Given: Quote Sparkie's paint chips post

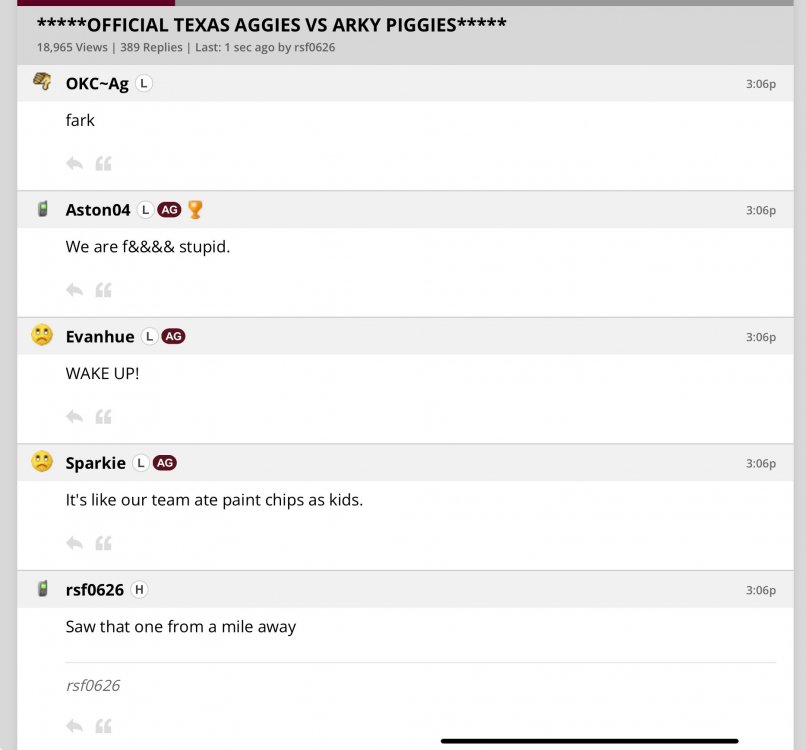Looking at the screenshot, I should click(103, 543).
